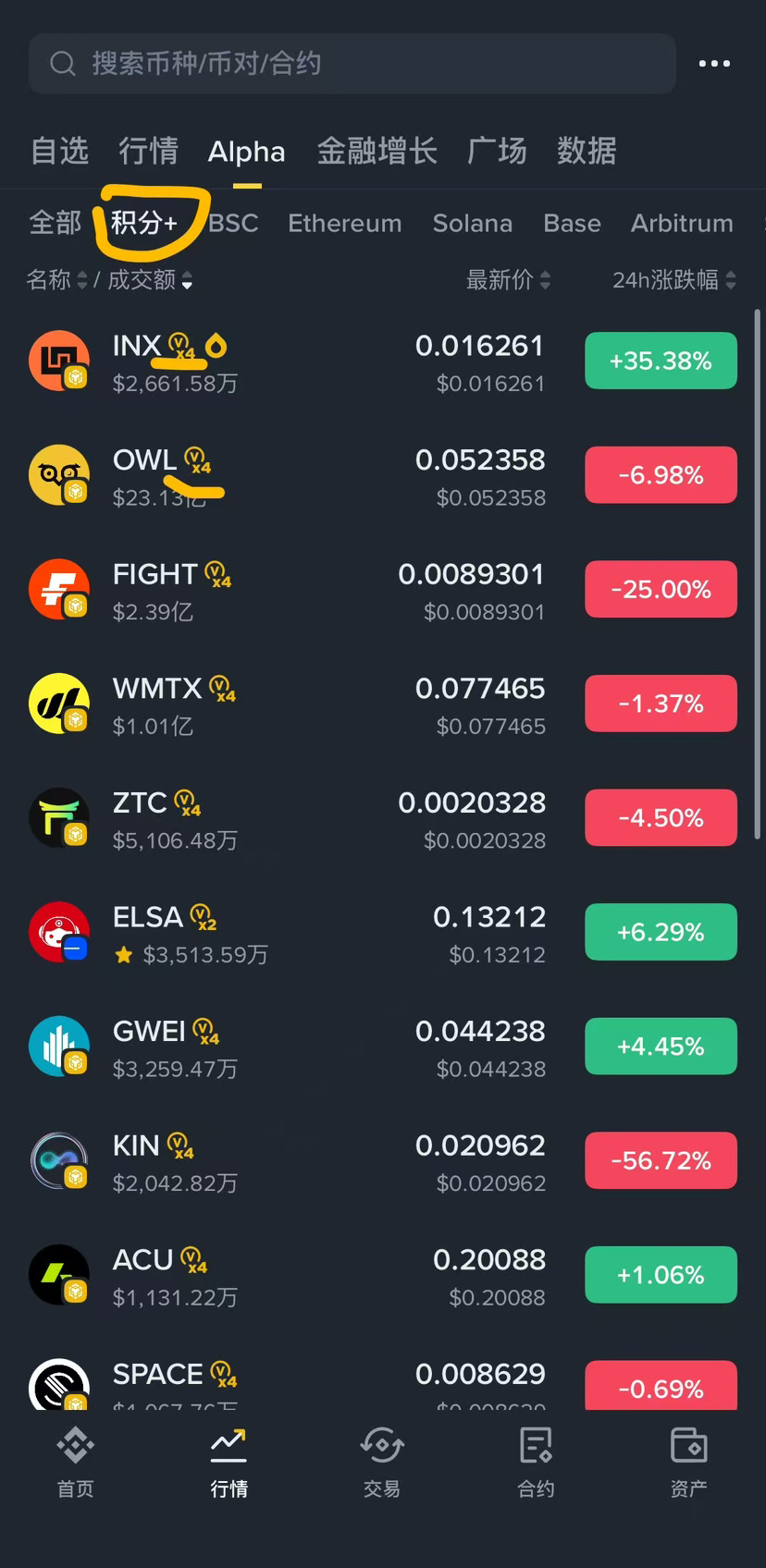The height and width of the screenshot is (1568, 766).
Task: Filter tokens by Ethereum
Action: (344, 223)
